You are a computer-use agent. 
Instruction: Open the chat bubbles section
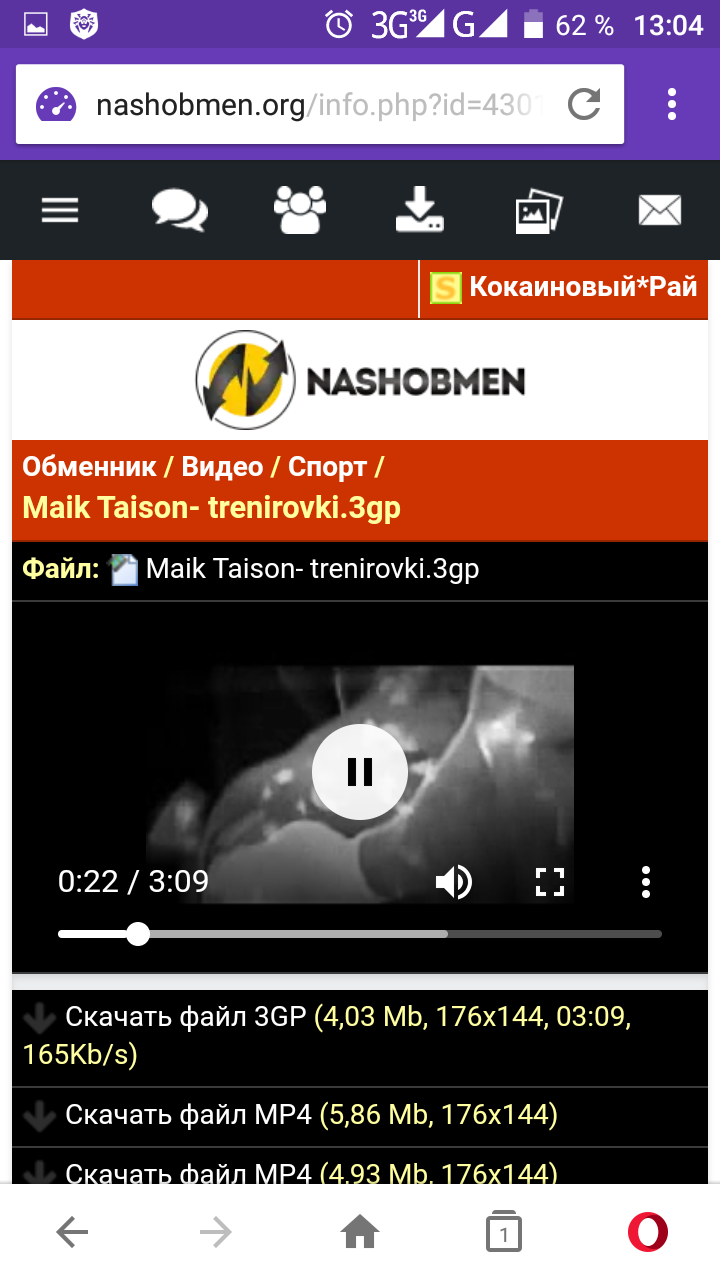pyautogui.click(x=180, y=210)
